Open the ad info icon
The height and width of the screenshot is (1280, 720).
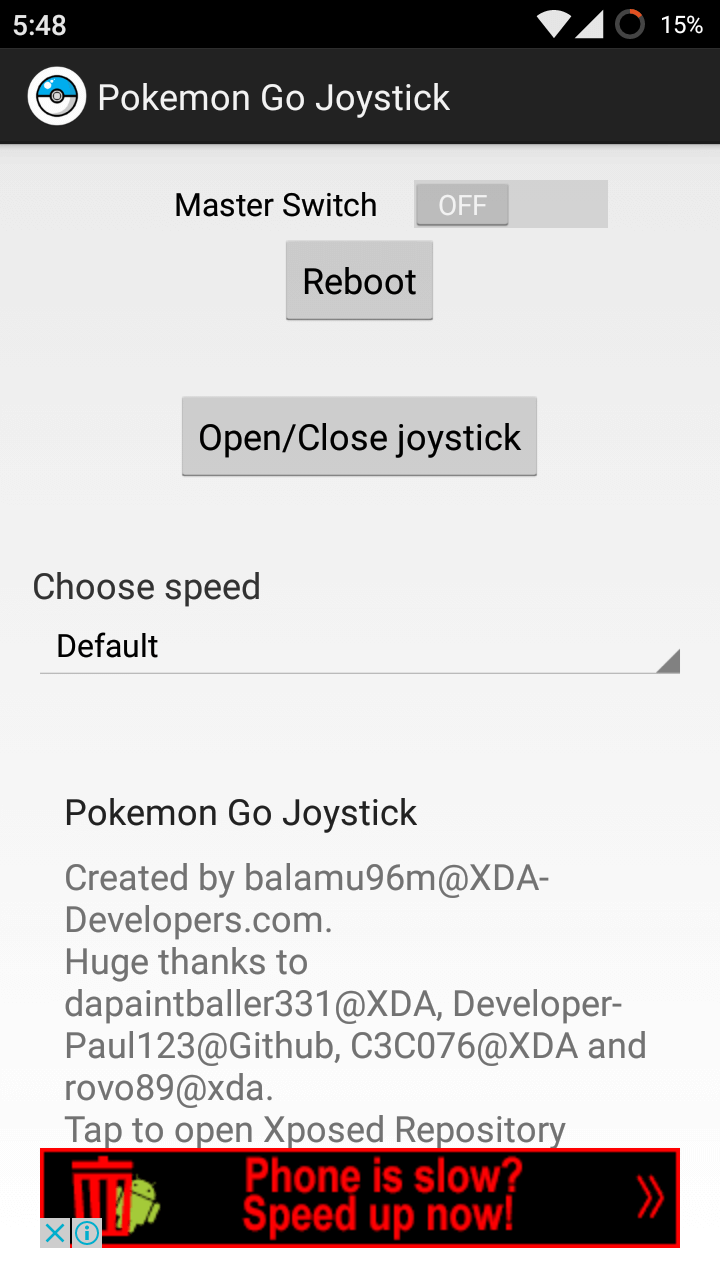click(87, 1233)
